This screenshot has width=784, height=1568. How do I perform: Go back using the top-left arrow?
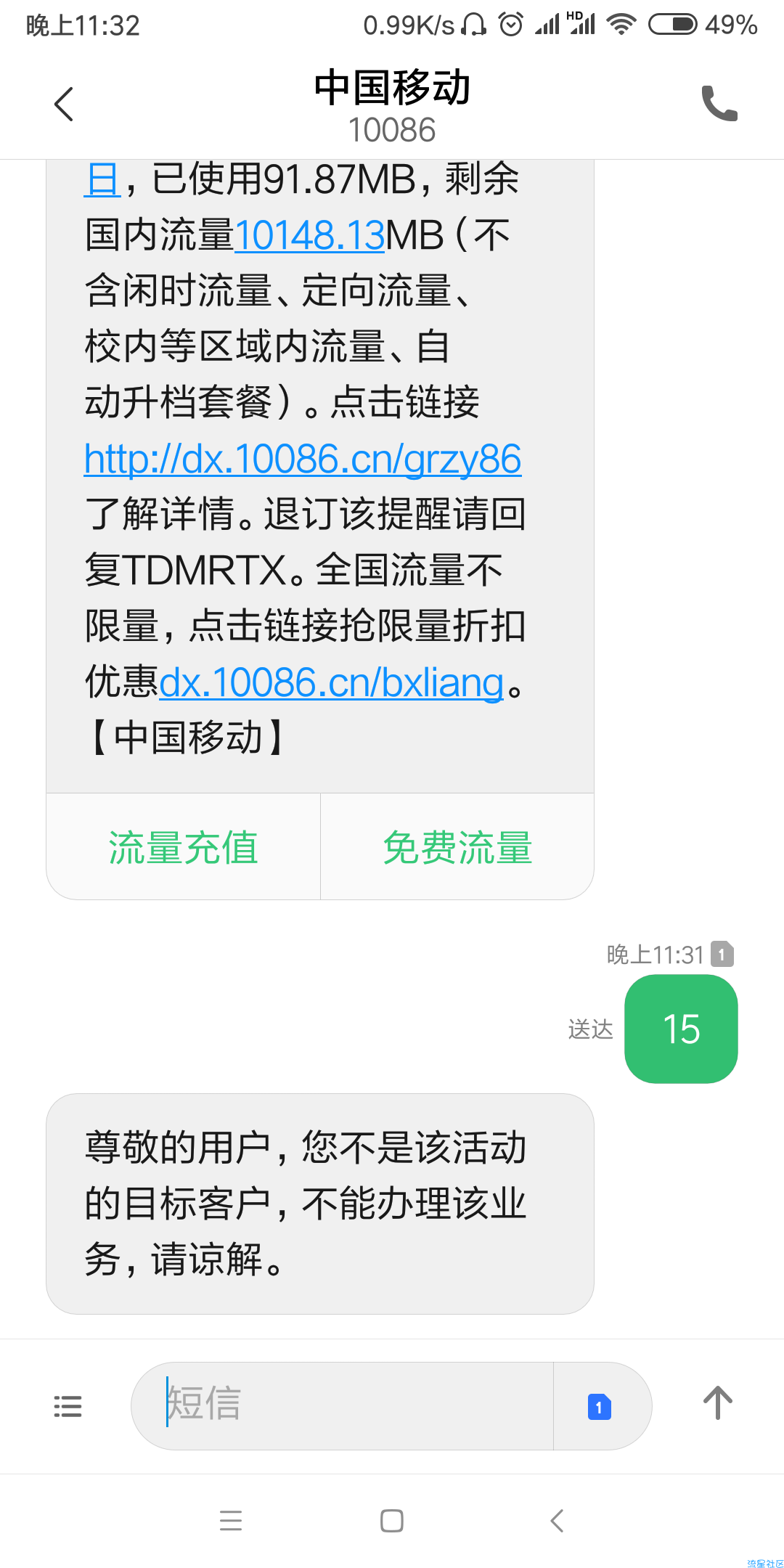pyautogui.click(x=64, y=104)
